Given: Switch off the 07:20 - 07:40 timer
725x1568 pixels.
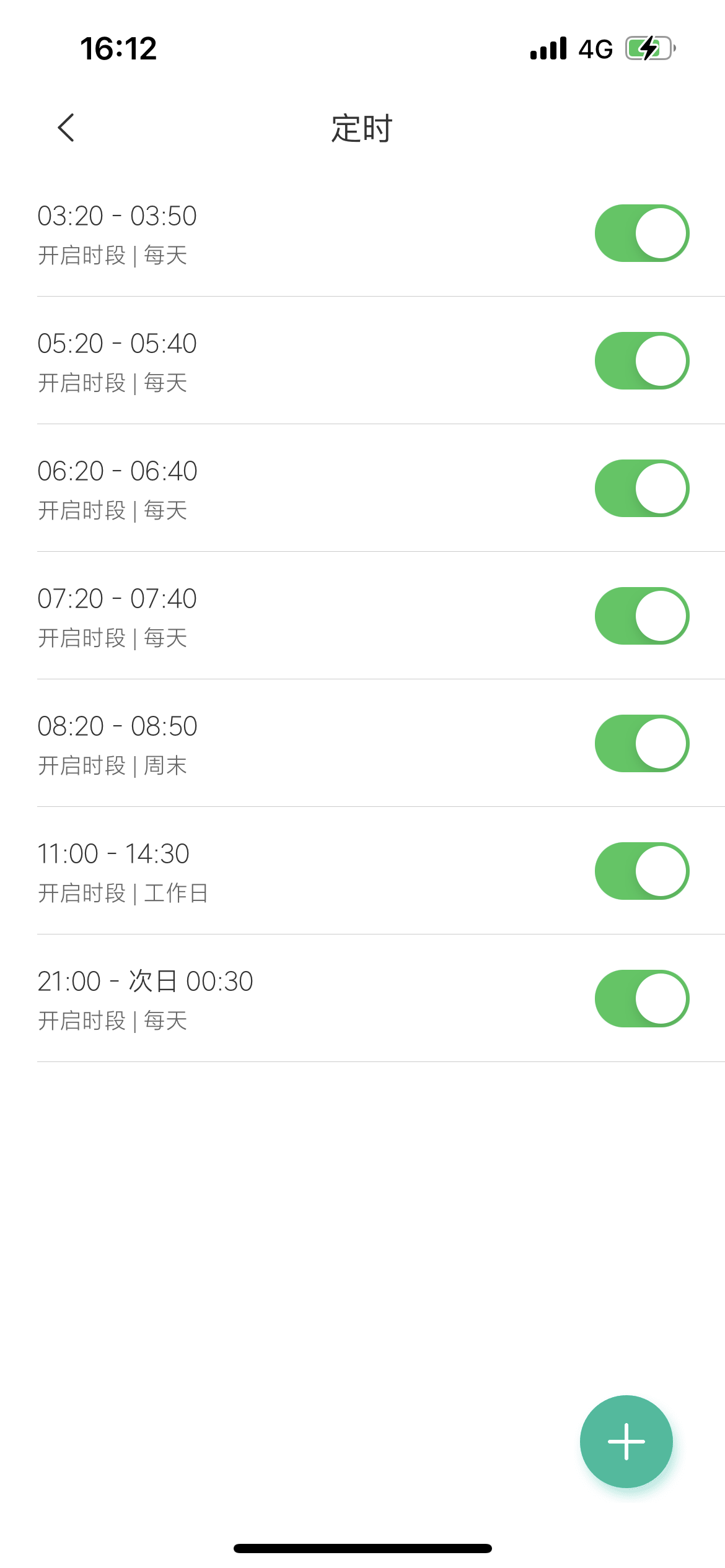Looking at the screenshot, I should click(x=642, y=616).
